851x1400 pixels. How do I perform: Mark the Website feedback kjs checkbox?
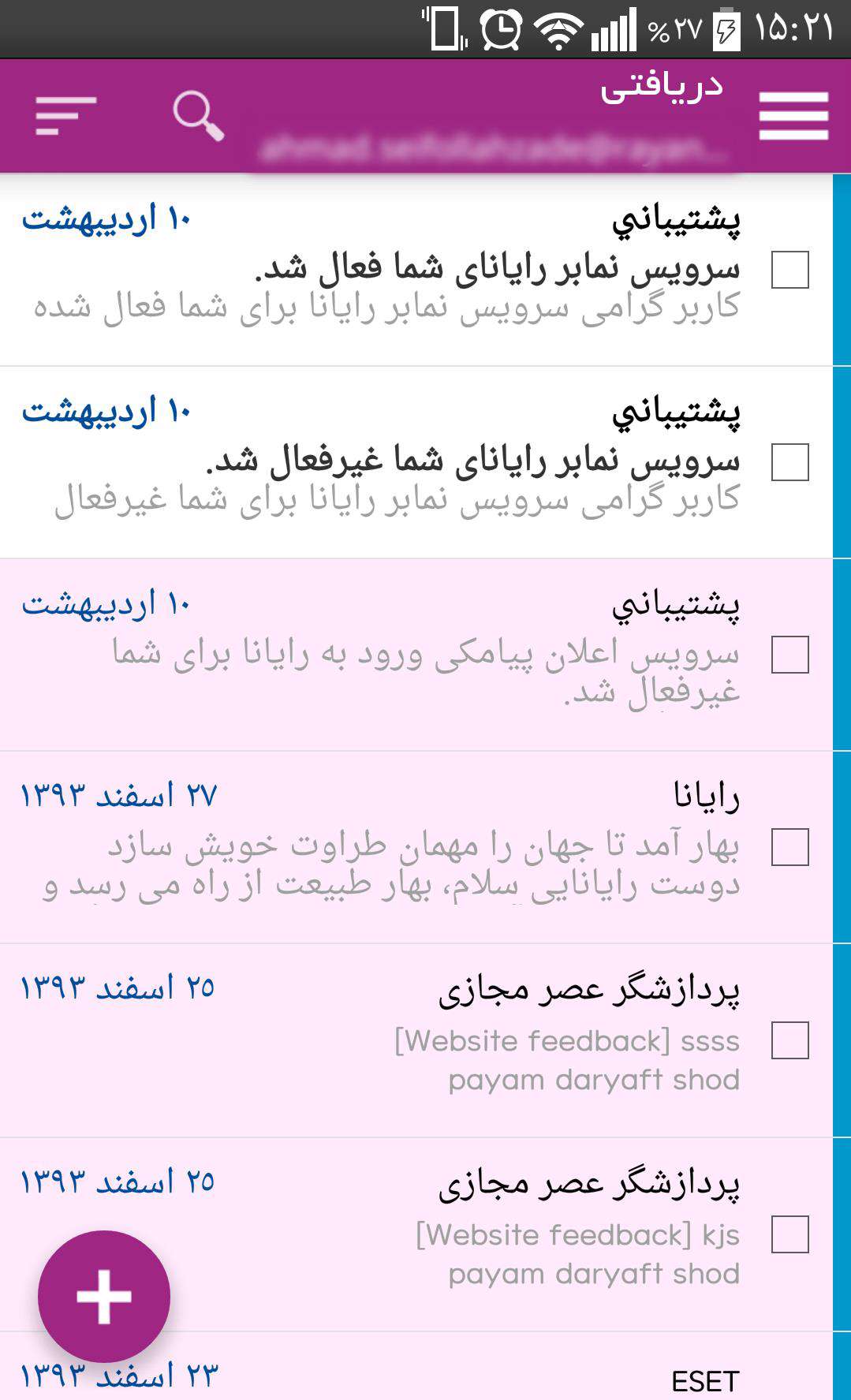(789, 1234)
